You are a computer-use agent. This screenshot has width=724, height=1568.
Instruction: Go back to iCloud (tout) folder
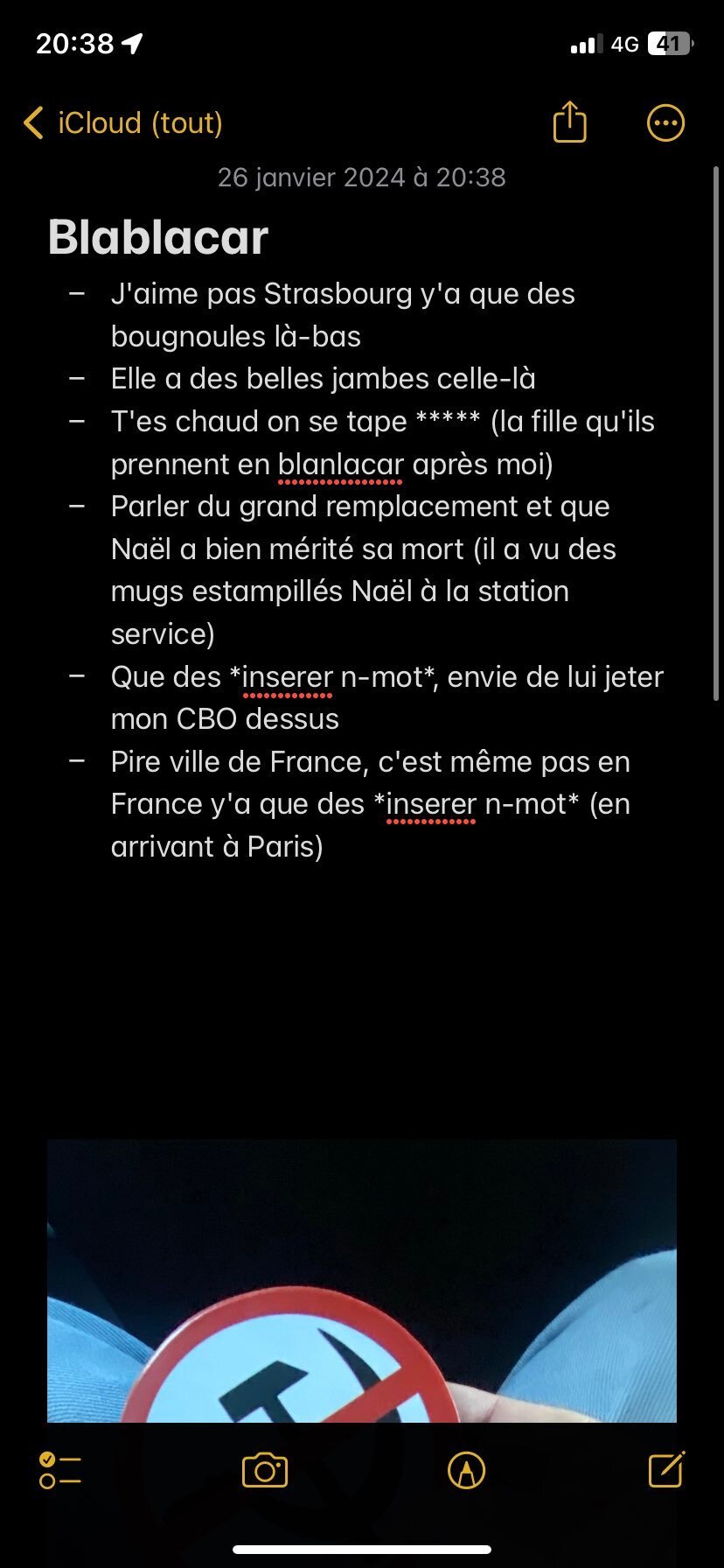123,123
